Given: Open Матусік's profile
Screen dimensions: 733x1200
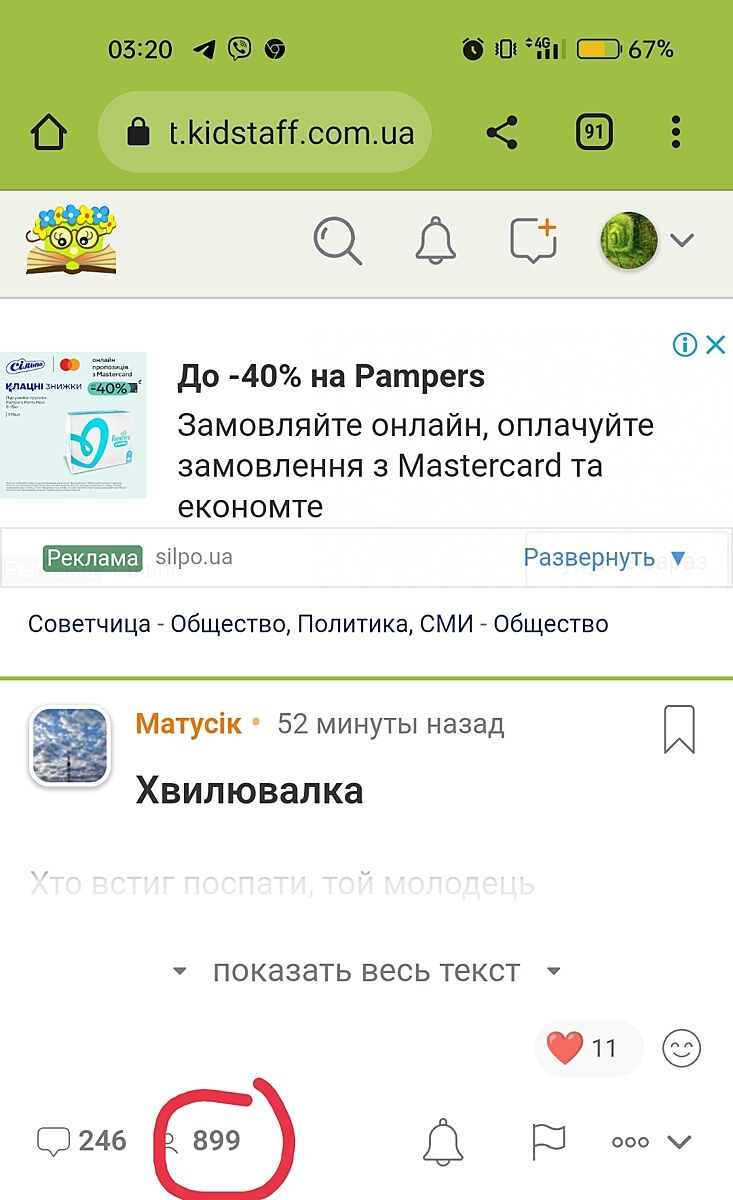Looking at the screenshot, I should (188, 723).
